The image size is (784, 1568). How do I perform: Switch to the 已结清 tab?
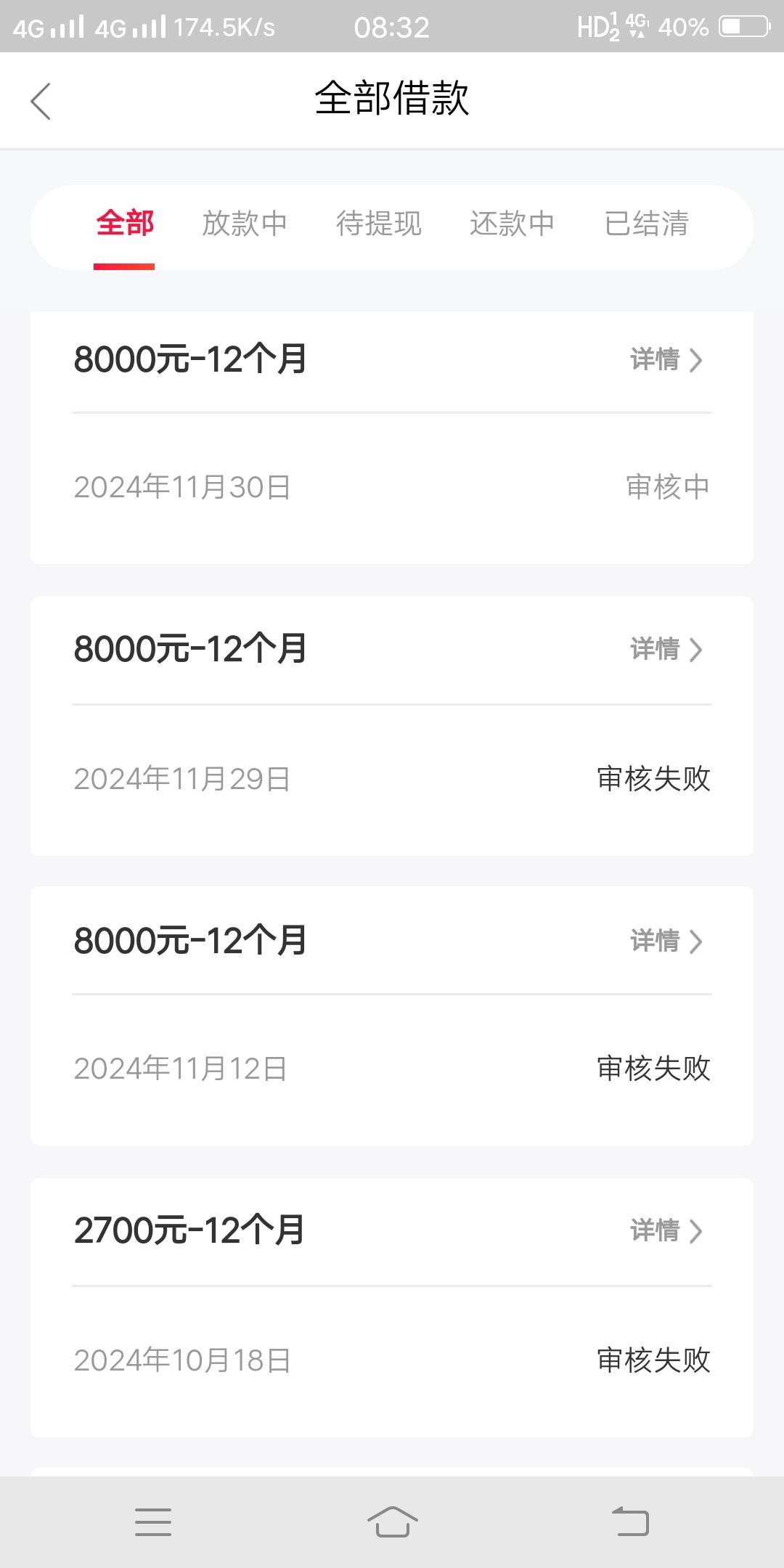(x=646, y=224)
